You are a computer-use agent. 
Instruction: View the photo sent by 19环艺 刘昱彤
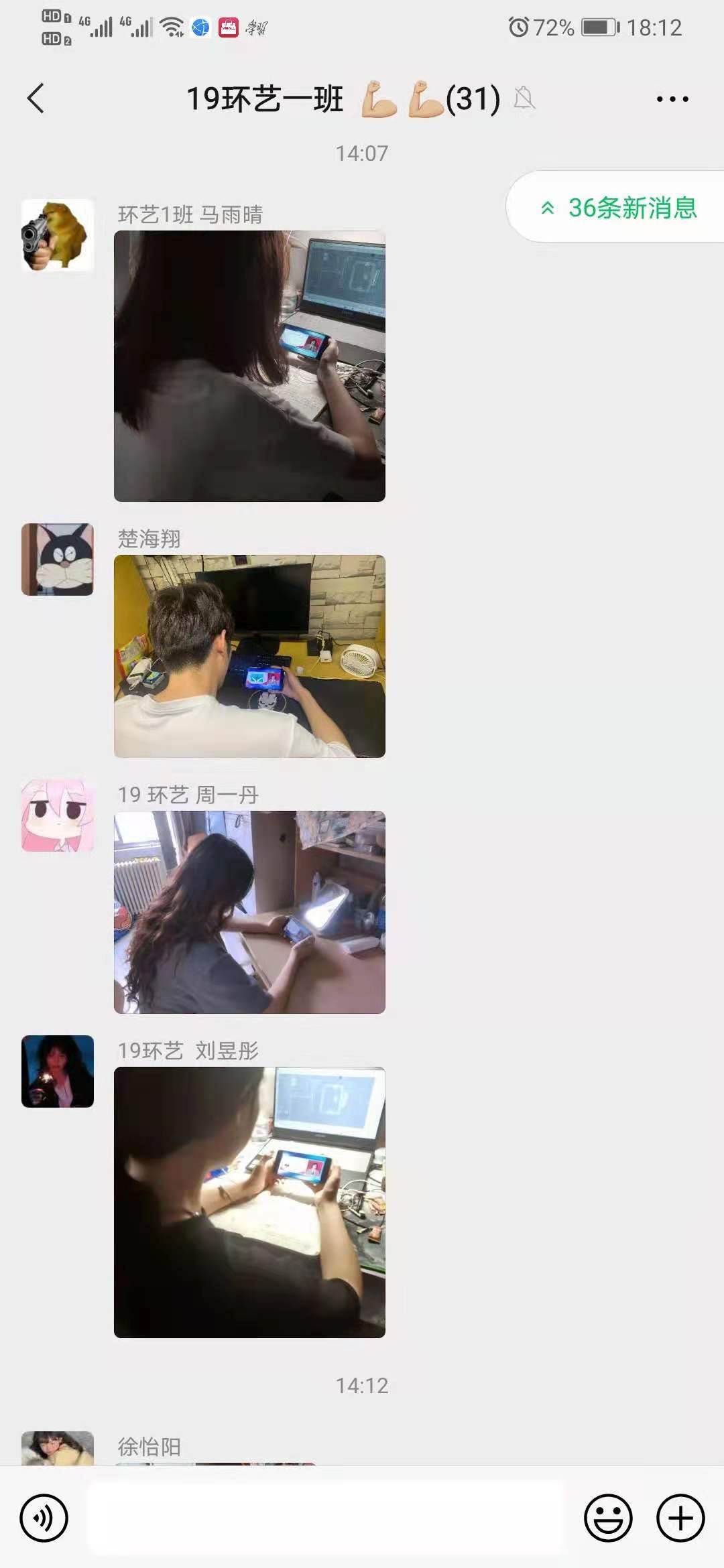click(x=249, y=1202)
